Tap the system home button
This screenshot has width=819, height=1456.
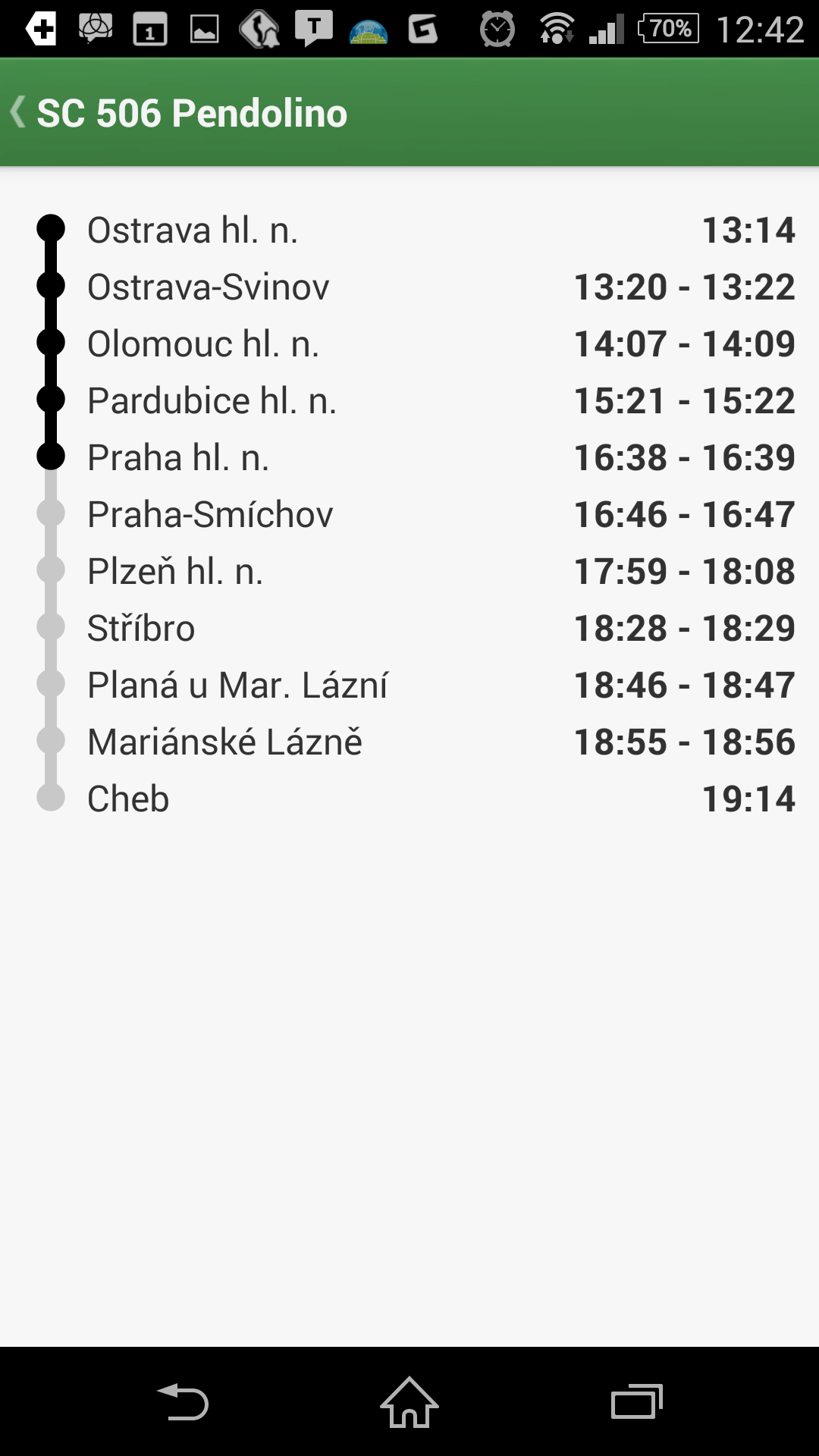409,1402
